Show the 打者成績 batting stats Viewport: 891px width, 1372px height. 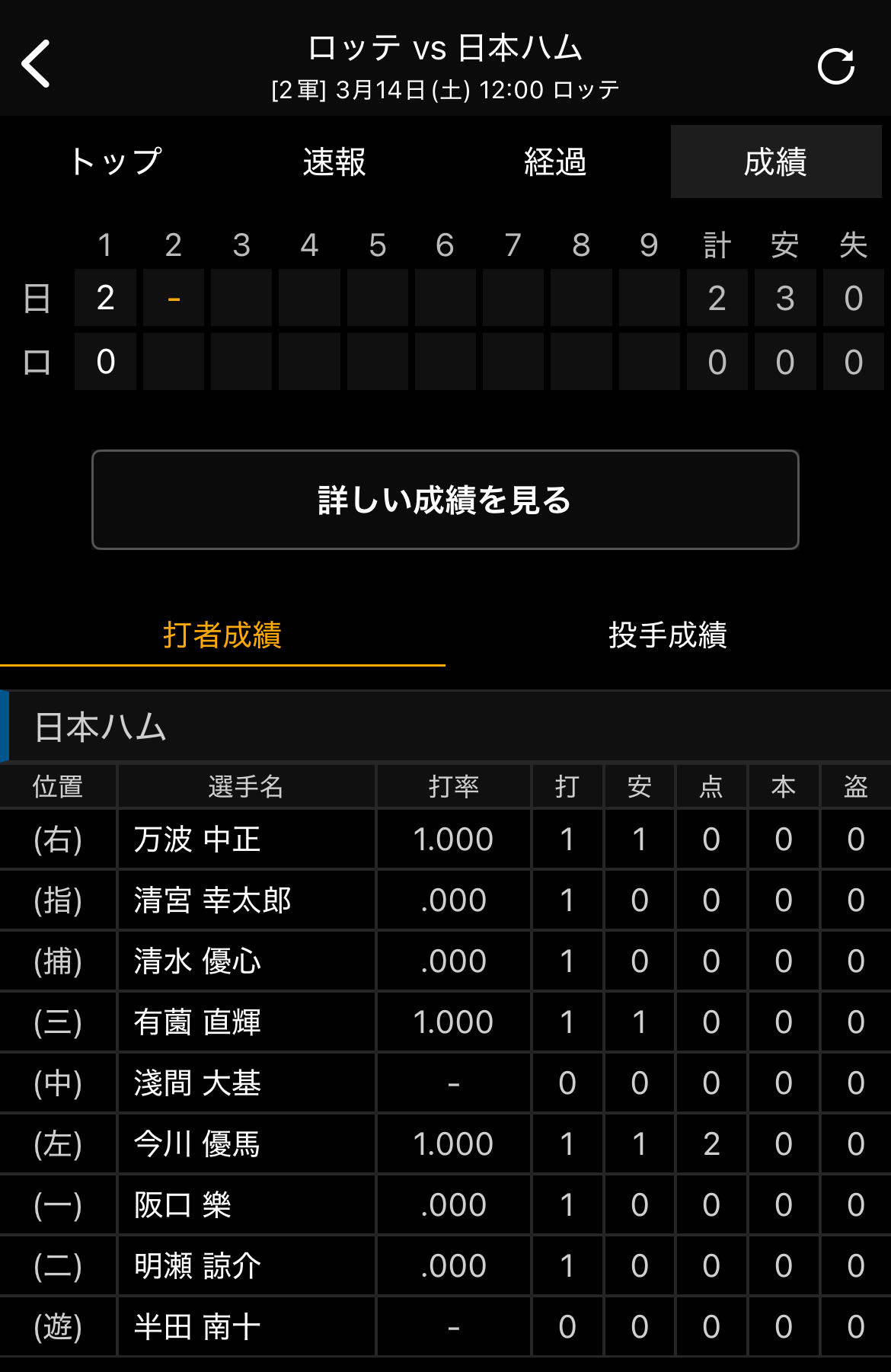click(222, 635)
